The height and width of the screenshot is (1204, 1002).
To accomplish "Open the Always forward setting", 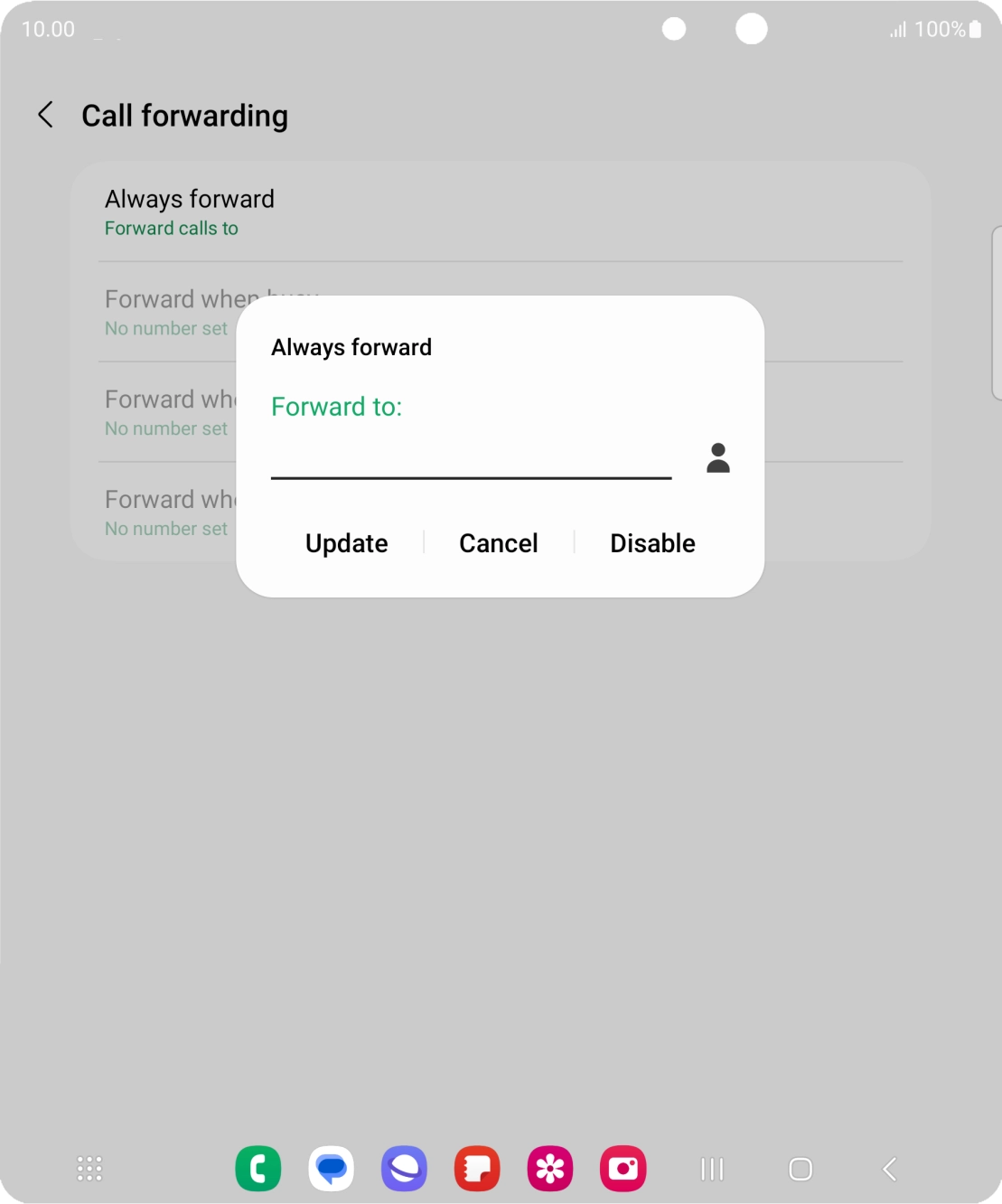I will click(x=190, y=211).
